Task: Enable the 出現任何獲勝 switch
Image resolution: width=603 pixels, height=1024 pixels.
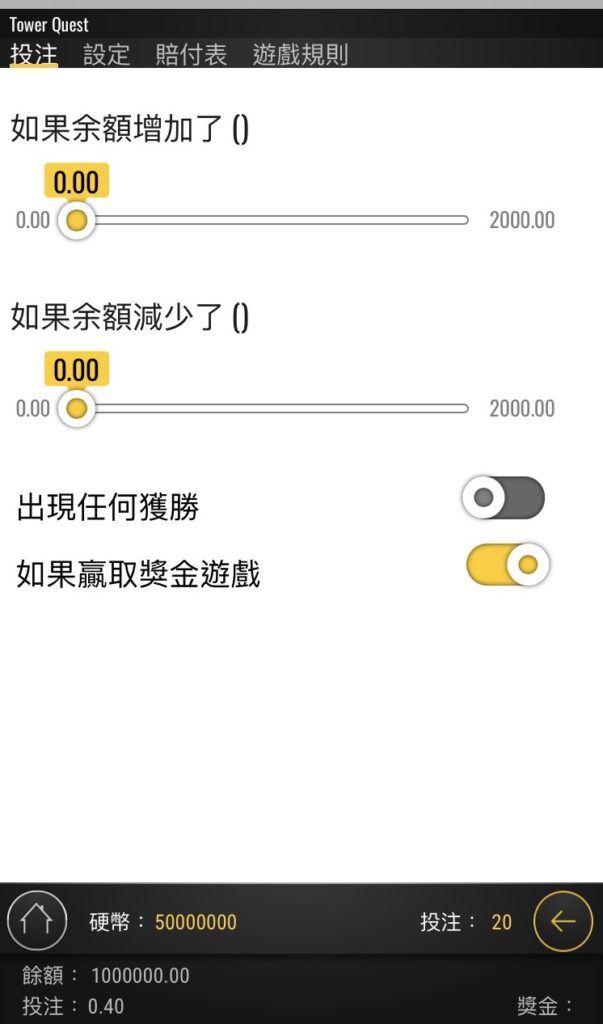Action: 503,498
